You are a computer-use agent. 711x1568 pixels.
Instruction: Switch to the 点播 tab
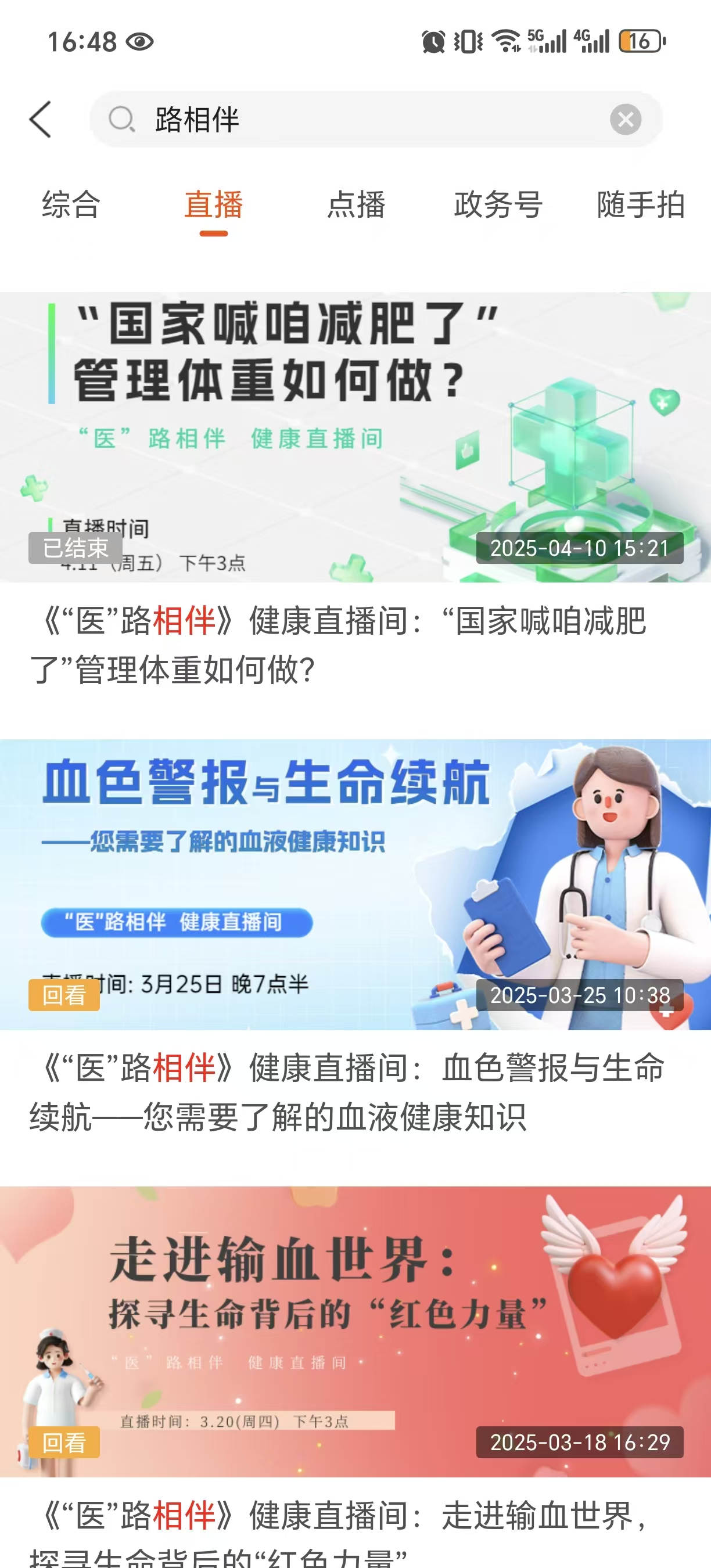point(356,204)
